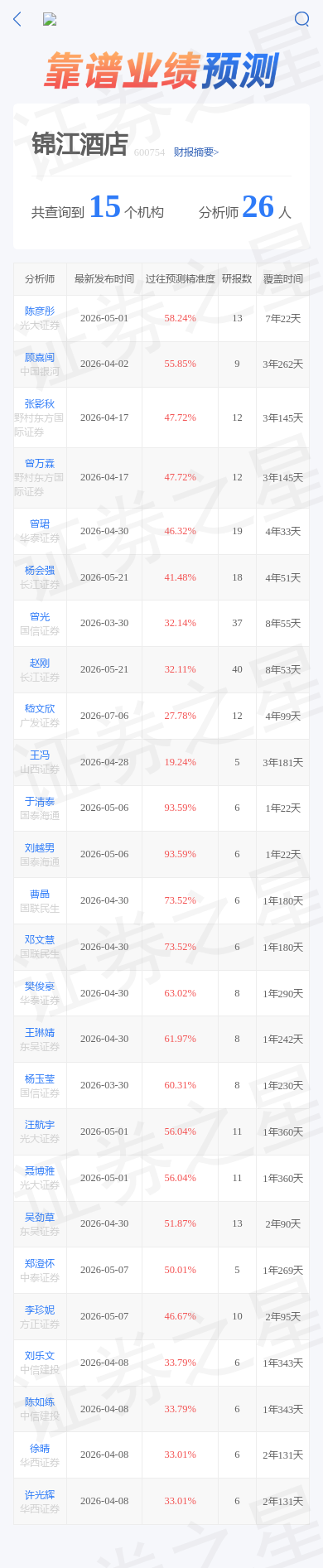View analyst 李珍妮's page

(40, 1310)
